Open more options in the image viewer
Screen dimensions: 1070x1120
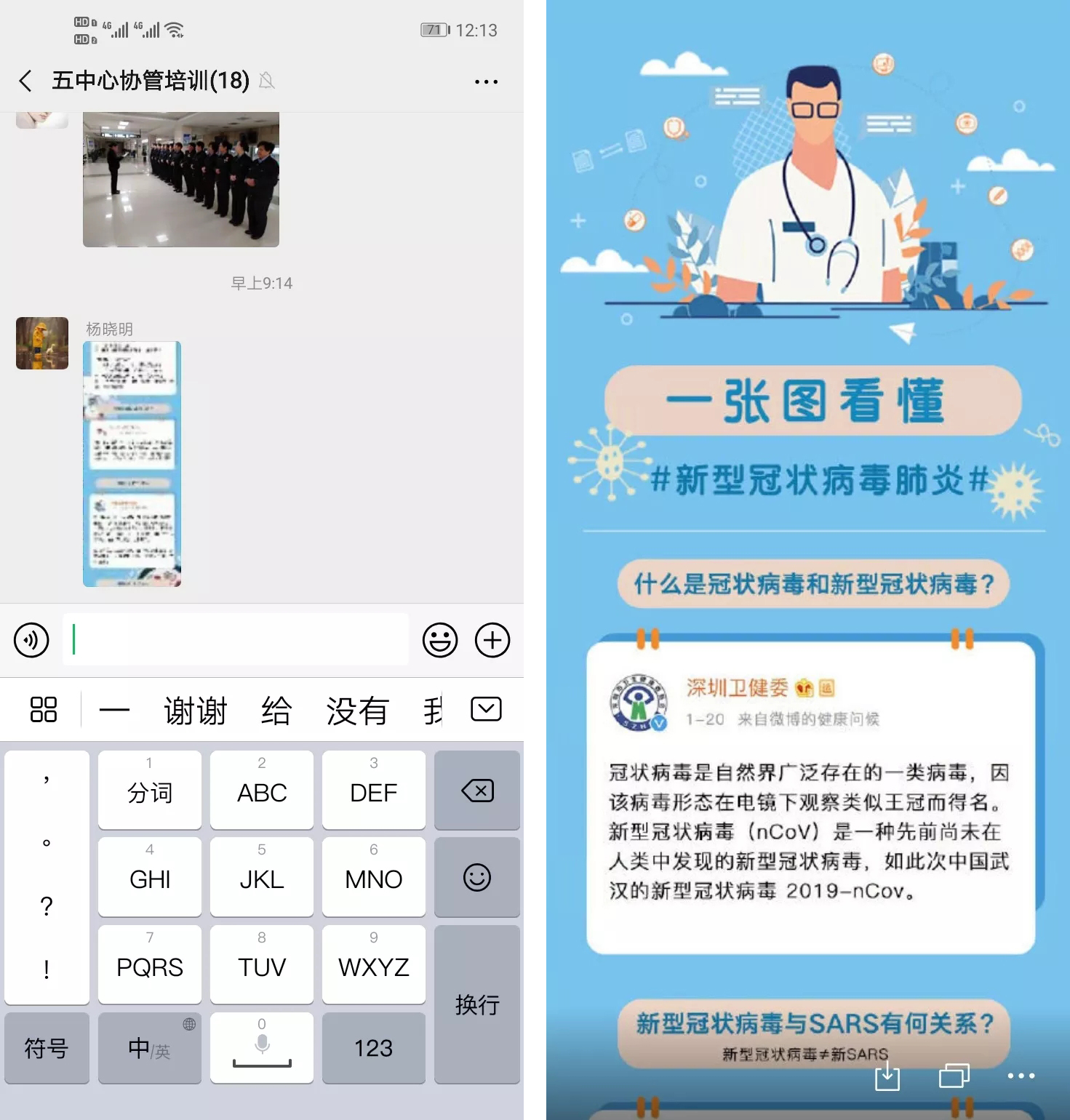point(1021,1076)
